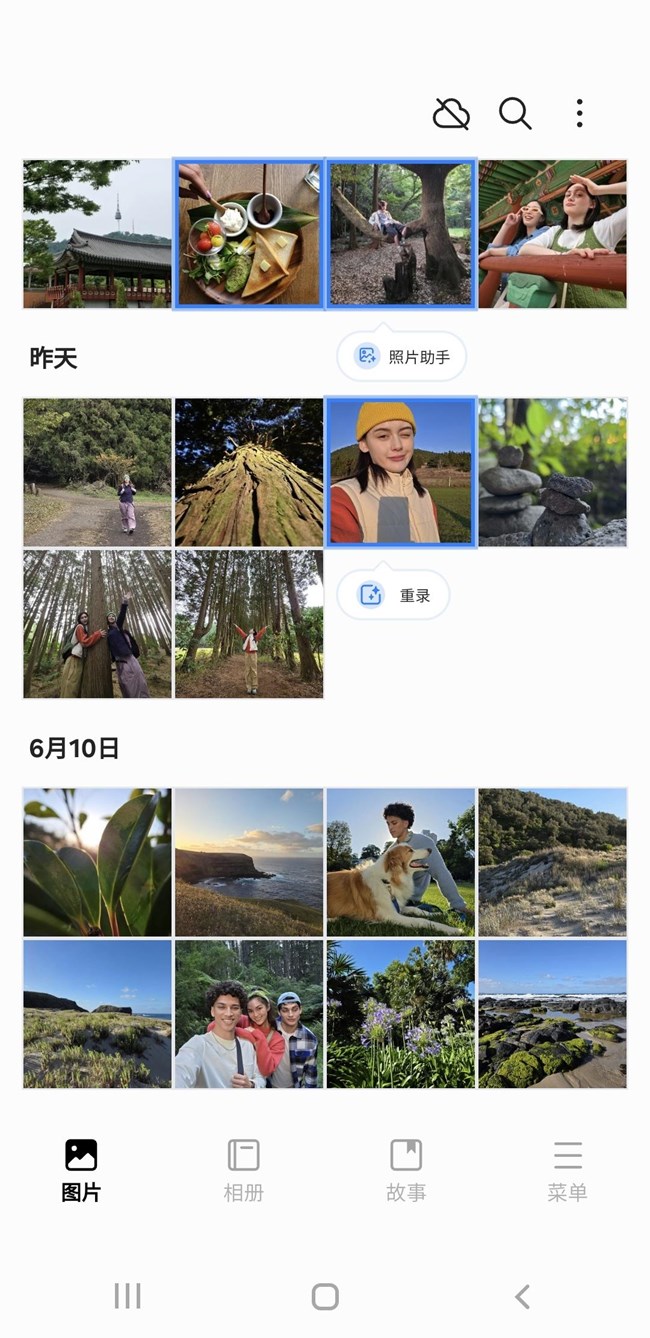The height and width of the screenshot is (1338, 650).
Task: Tap the 重录 chip
Action: (x=394, y=595)
